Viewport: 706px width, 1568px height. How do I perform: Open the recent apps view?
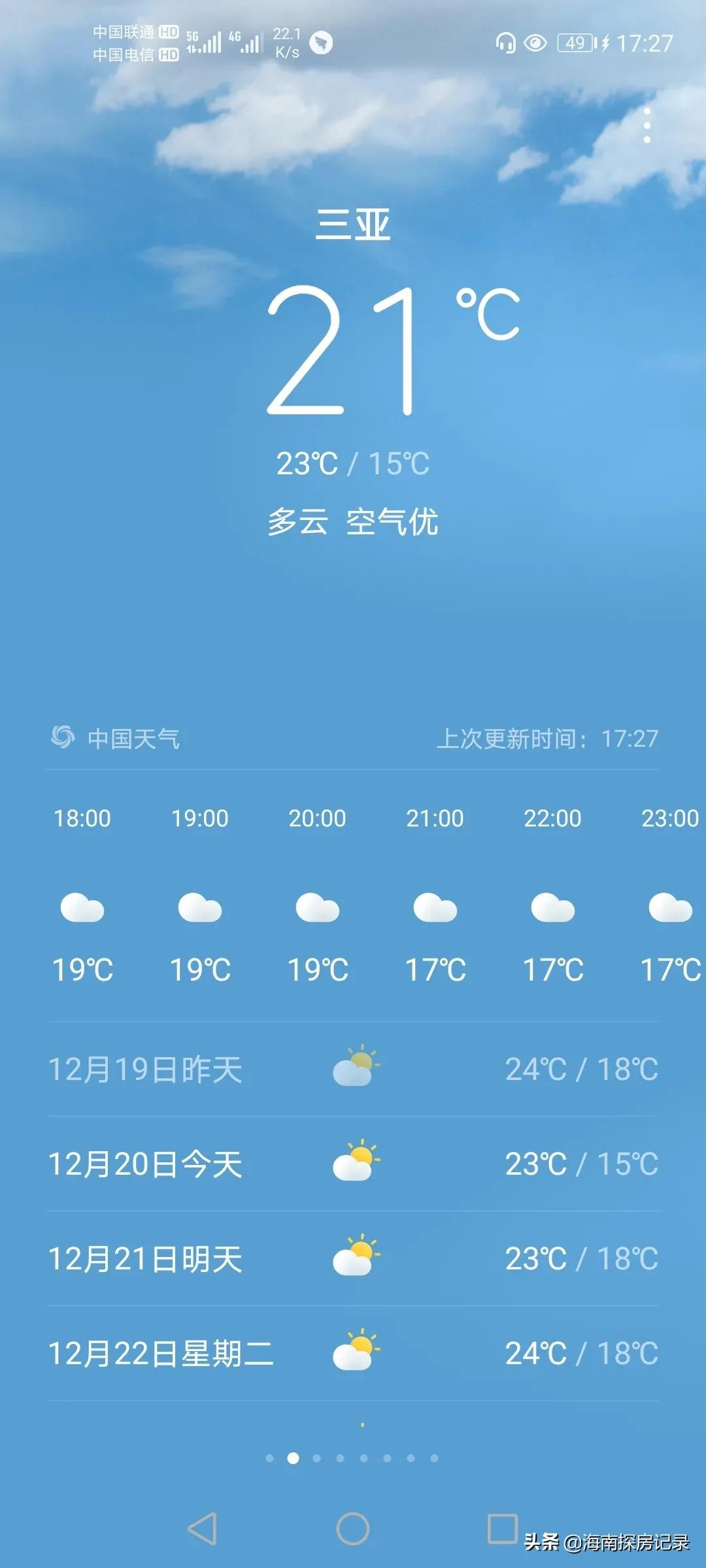tap(502, 1529)
